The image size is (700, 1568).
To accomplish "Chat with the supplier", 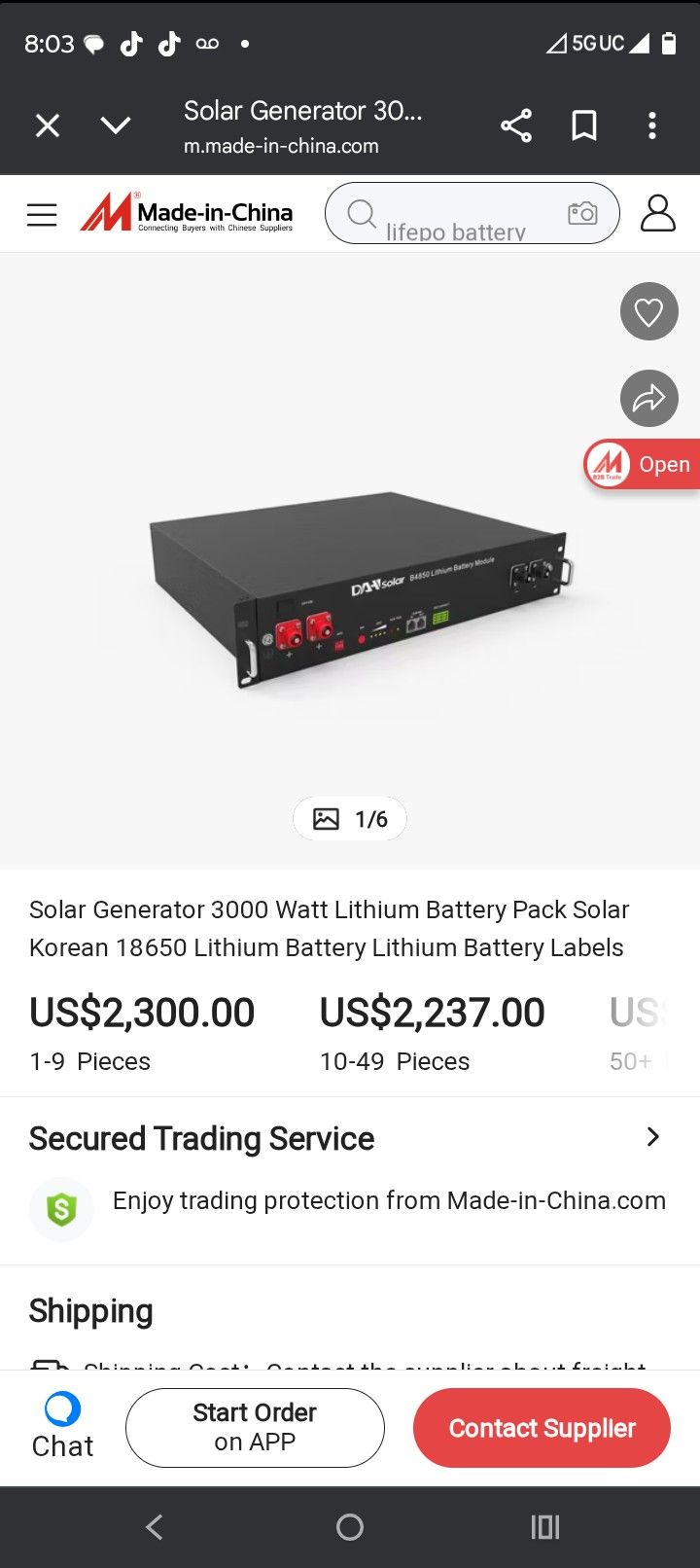I will (x=62, y=1427).
